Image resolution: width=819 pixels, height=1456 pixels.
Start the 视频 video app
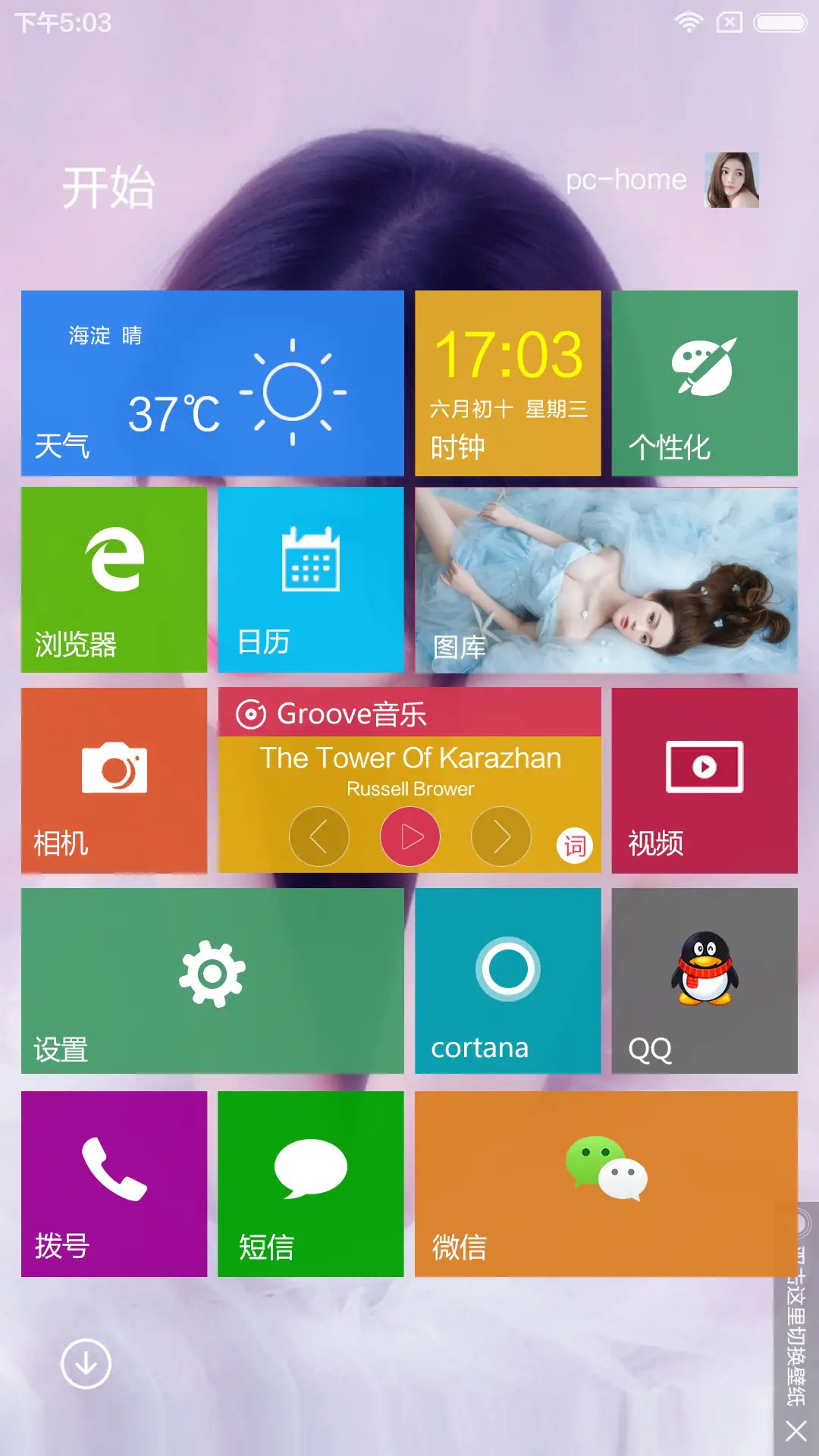click(704, 777)
